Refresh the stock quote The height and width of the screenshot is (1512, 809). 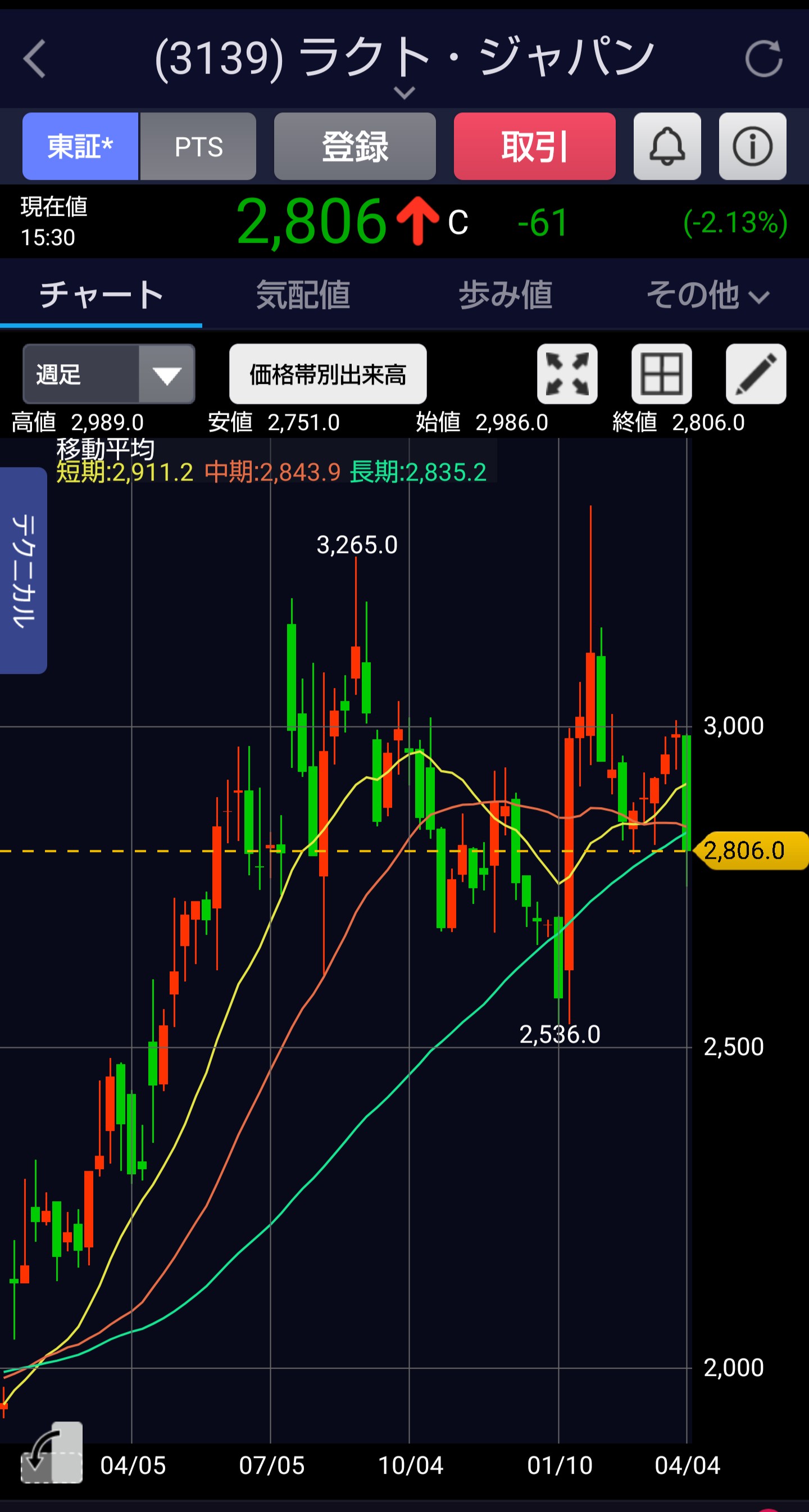(764, 58)
